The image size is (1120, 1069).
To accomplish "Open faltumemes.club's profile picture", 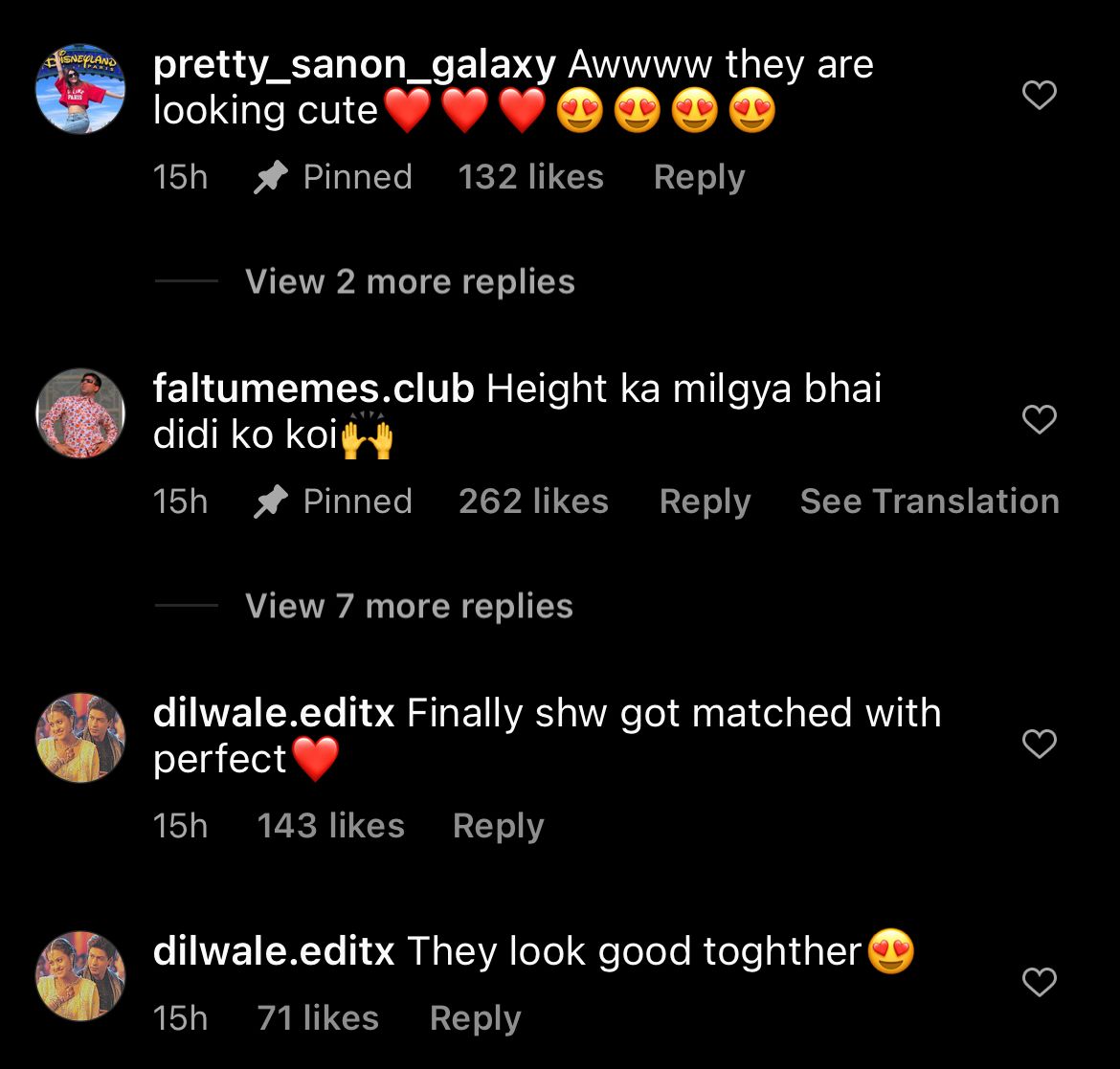I will coord(80,413).
